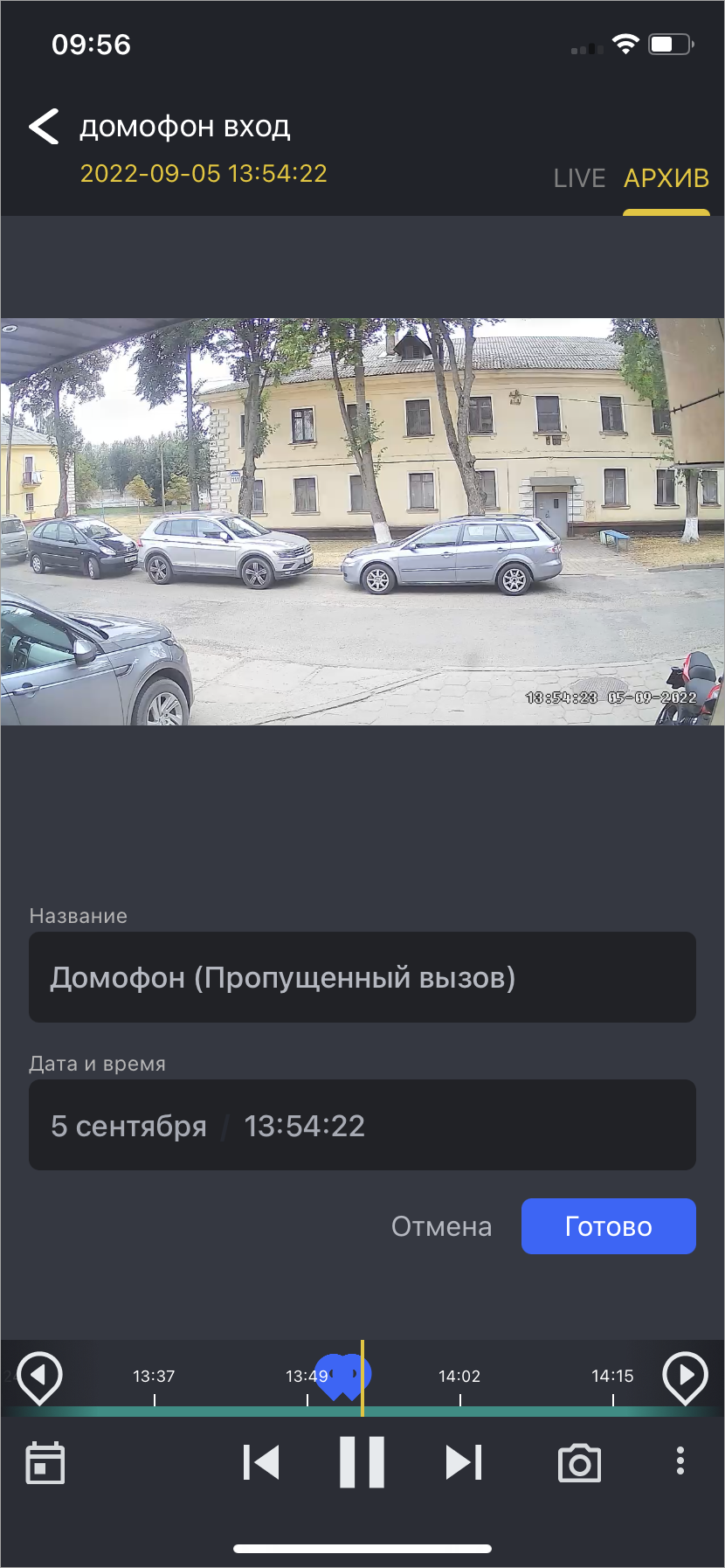
Task: Skip to previous recording segment
Action: pos(261,1462)
